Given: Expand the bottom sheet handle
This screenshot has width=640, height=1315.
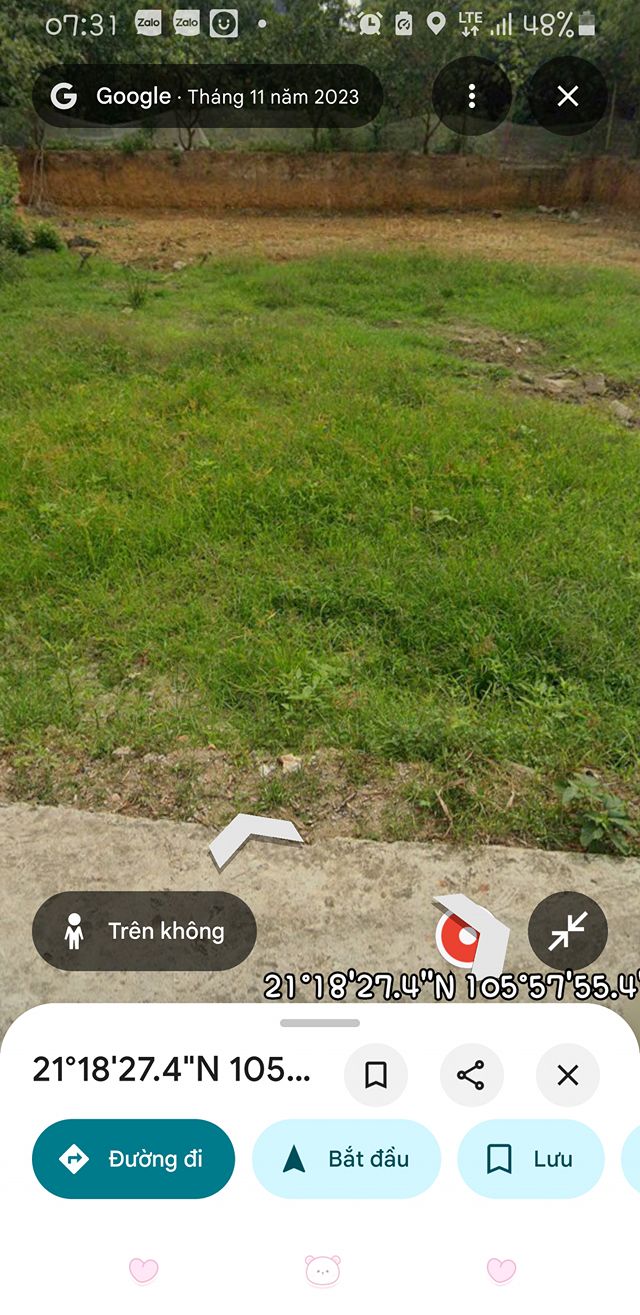Looking at the screenshot, I should (x=320, y=1023).
